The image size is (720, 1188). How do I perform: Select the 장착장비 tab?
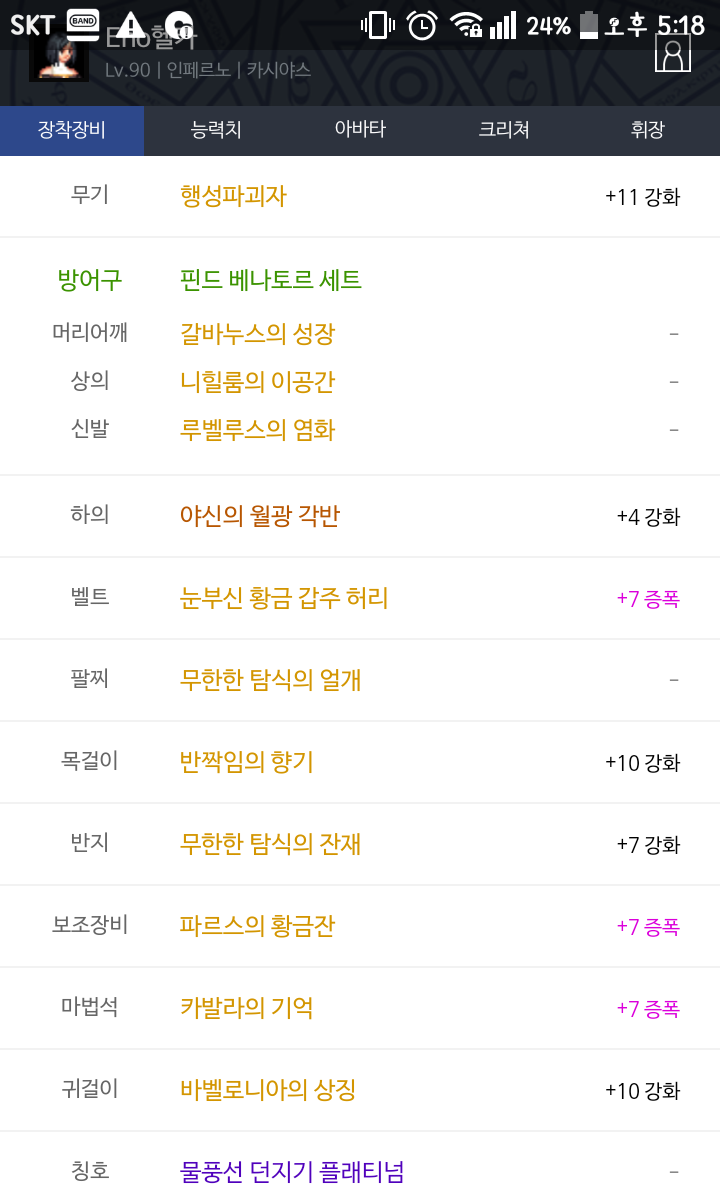72,130
